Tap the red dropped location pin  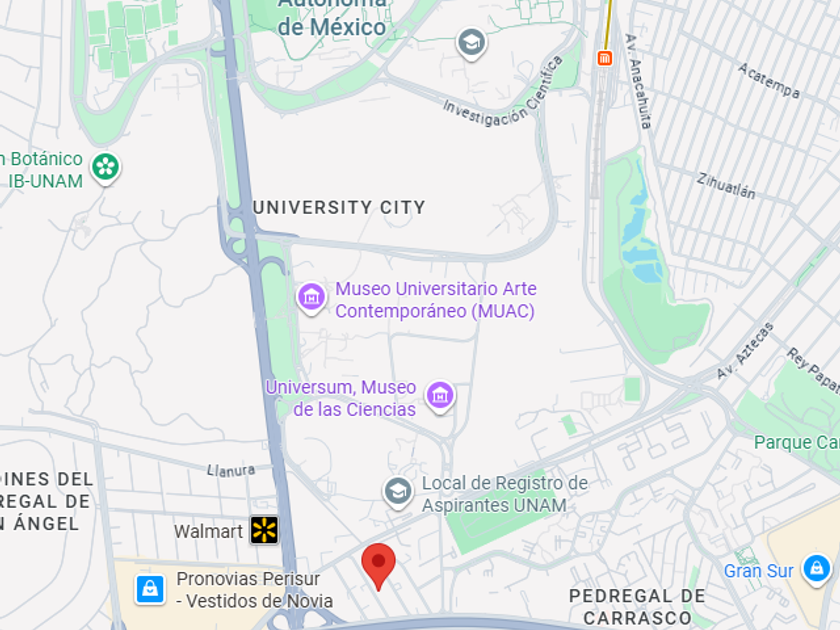point(378,563)
